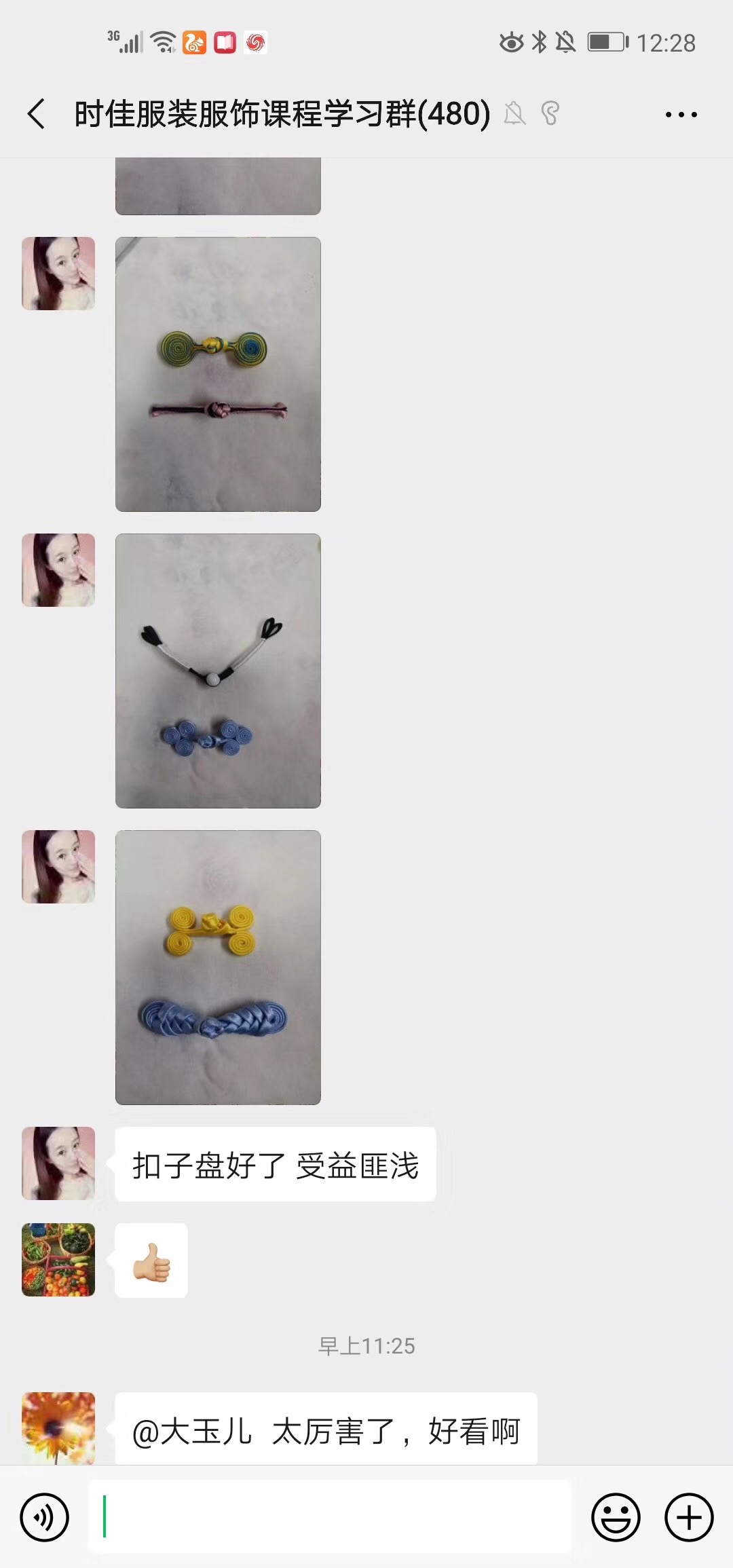The height and width of the screenshot is (1568, 733).
Task: Switch to voice message input
Action: (45, 1517)
